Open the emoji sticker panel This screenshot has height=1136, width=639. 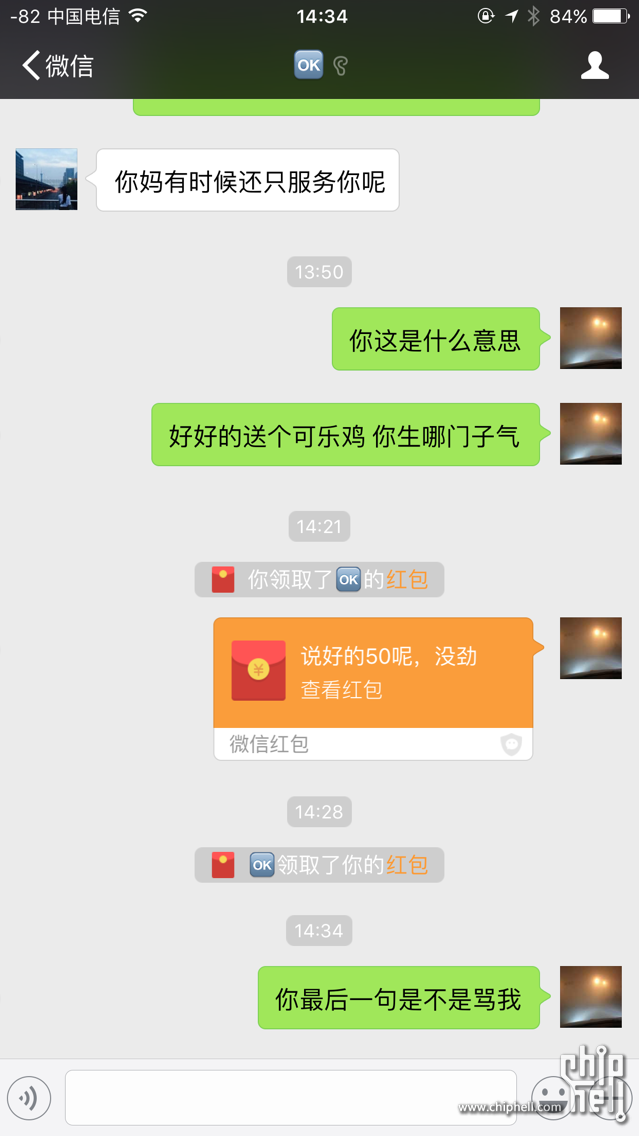[x=549, y=1096]
